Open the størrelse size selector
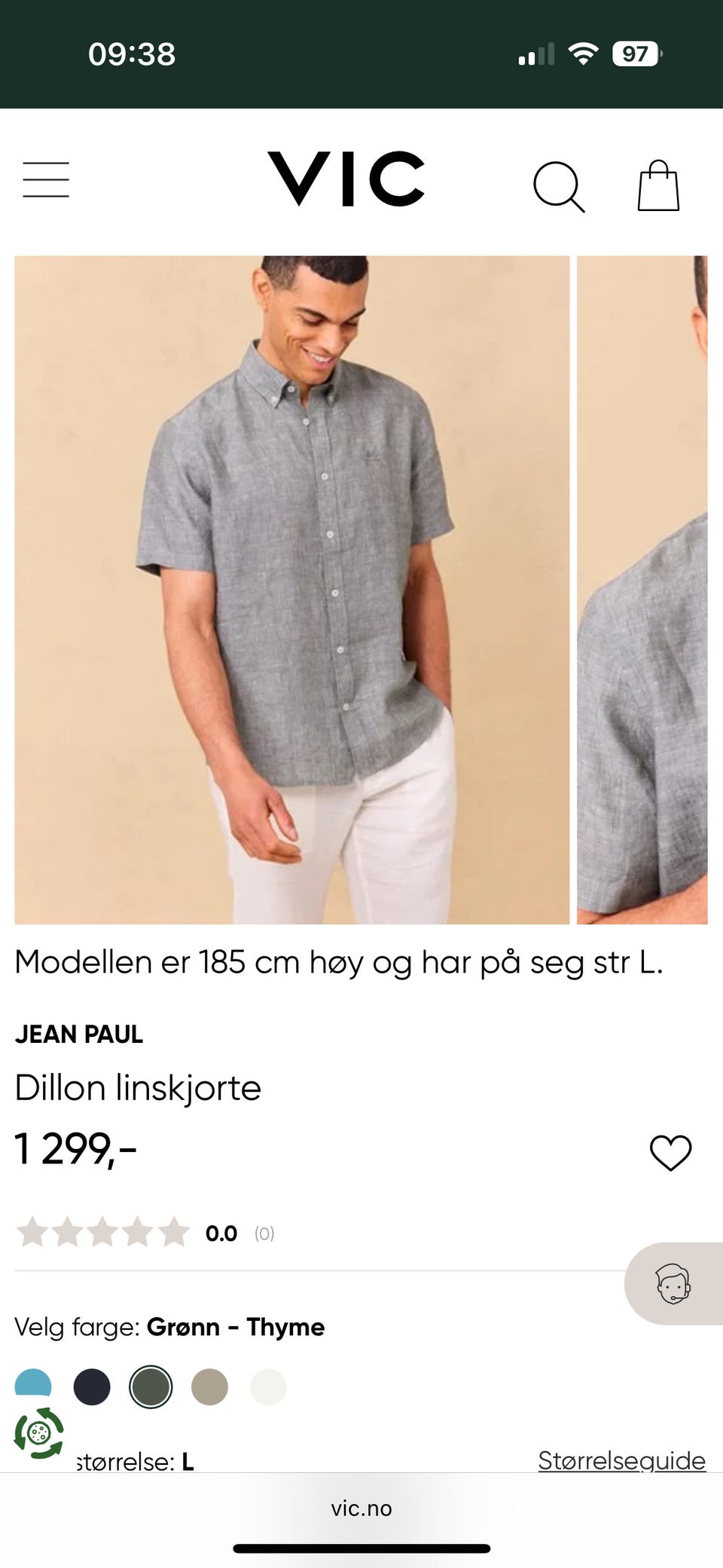The width and height of the screenshot is (723, 1568). click(x=134, y=1460)
